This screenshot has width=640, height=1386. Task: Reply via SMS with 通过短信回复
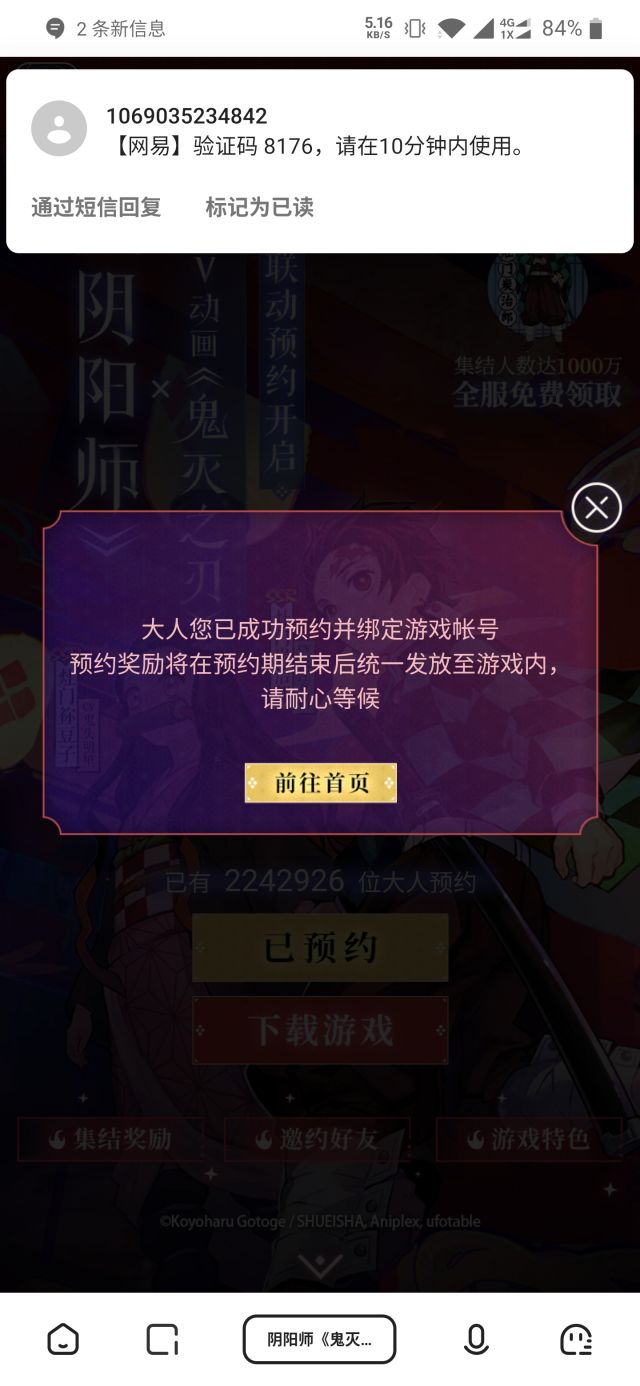(96, 207)
